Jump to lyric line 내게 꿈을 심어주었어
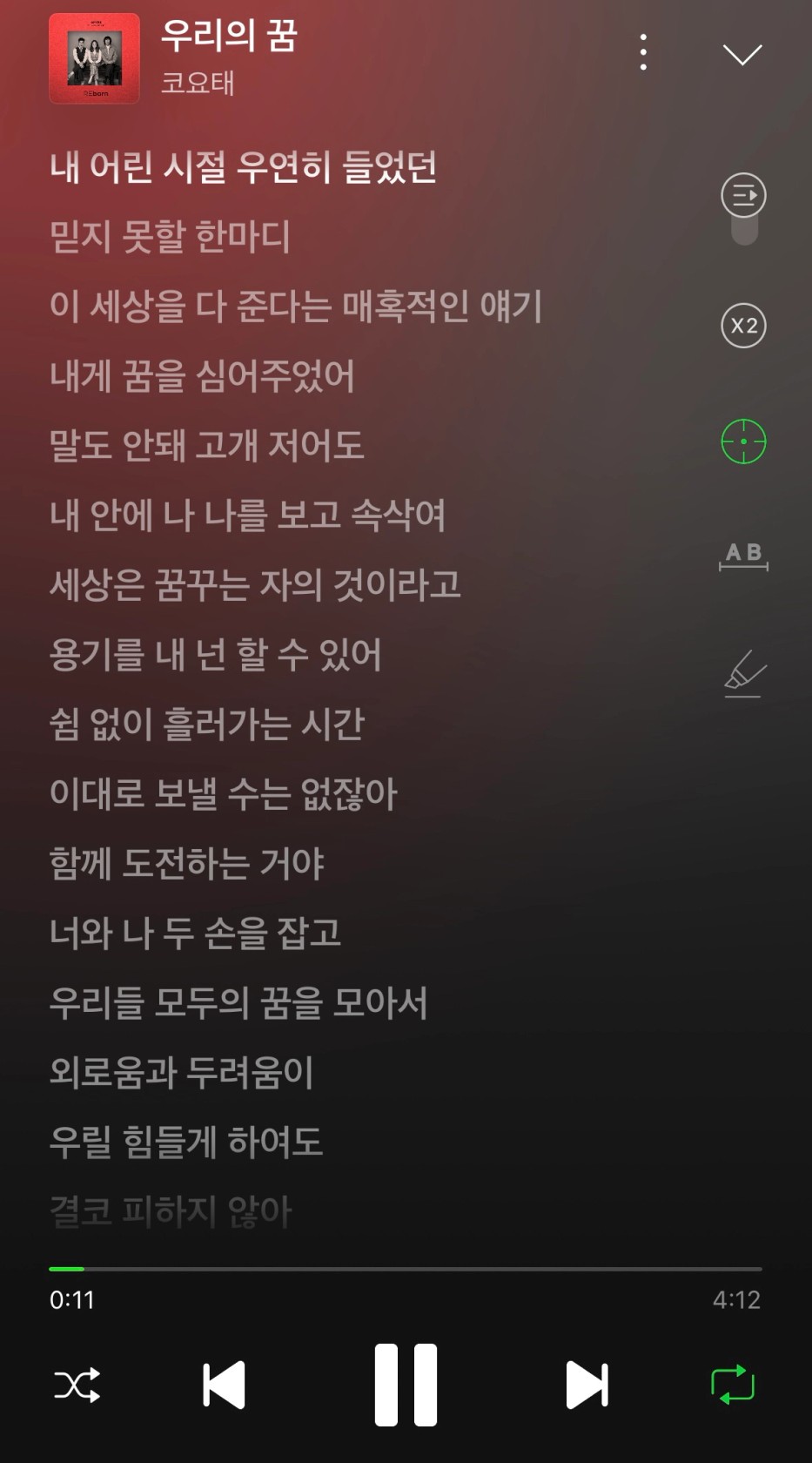This screenshot has height=1463, width=812. point(202,375)
